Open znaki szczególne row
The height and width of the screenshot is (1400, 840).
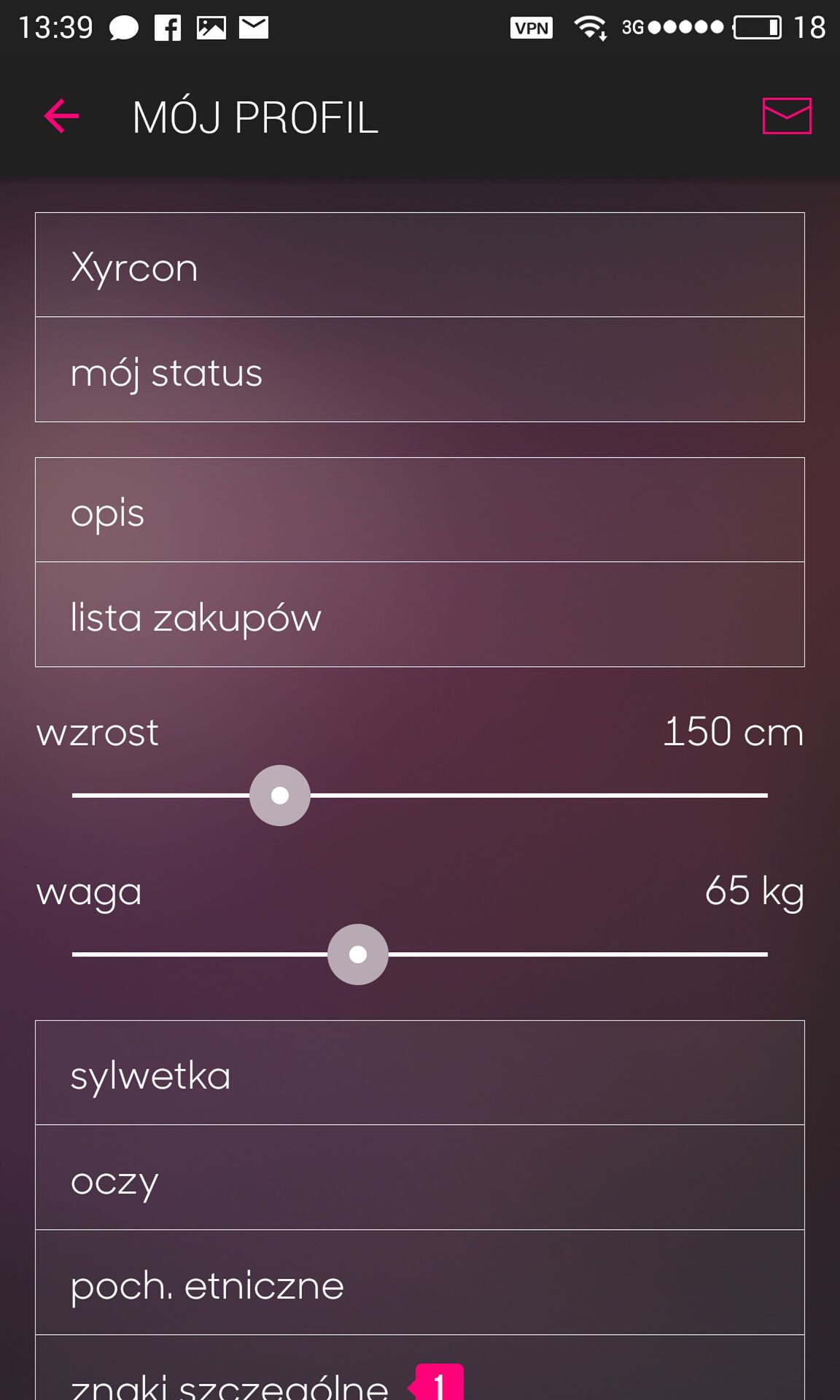[x=420, y=1368]
